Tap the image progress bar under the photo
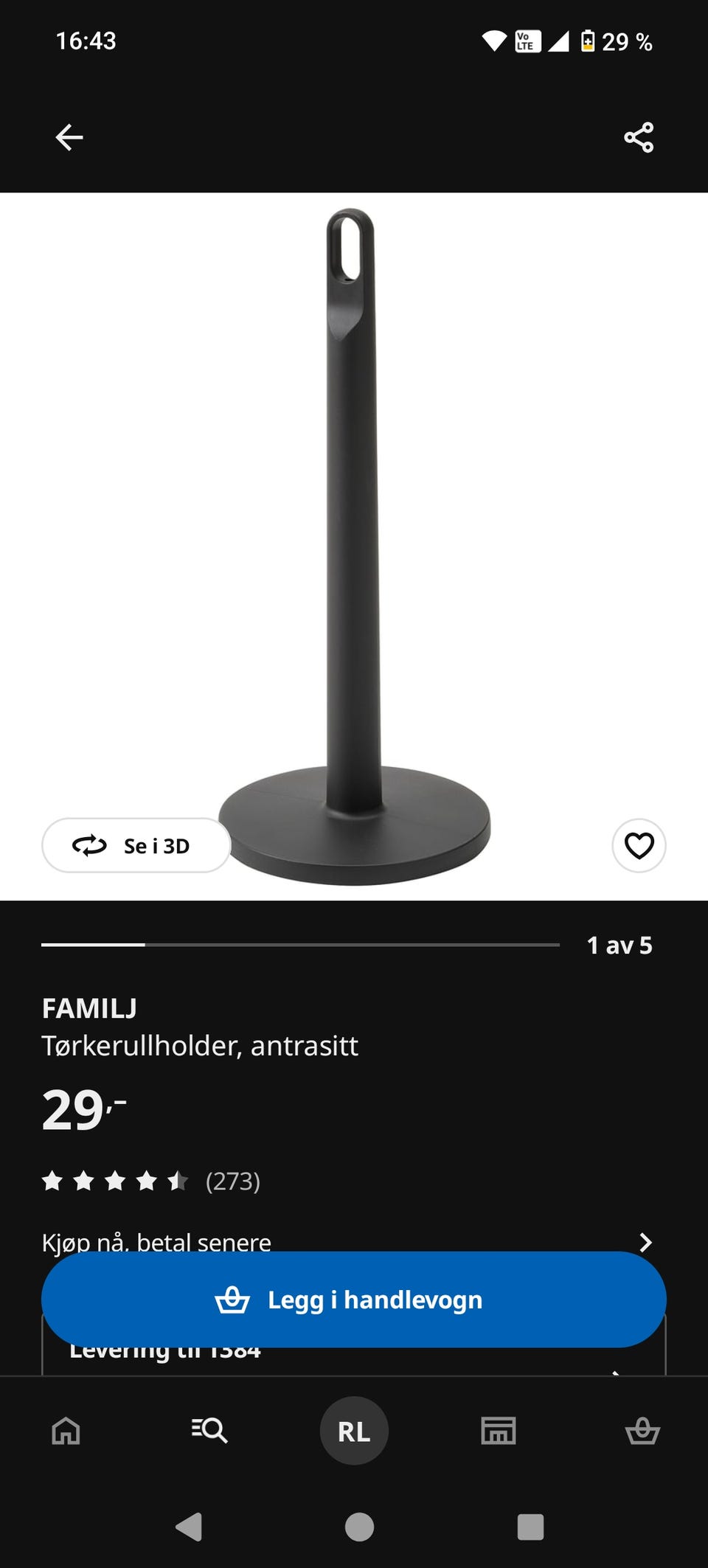This screenshot has width=708, height=1568. (299, 942)
